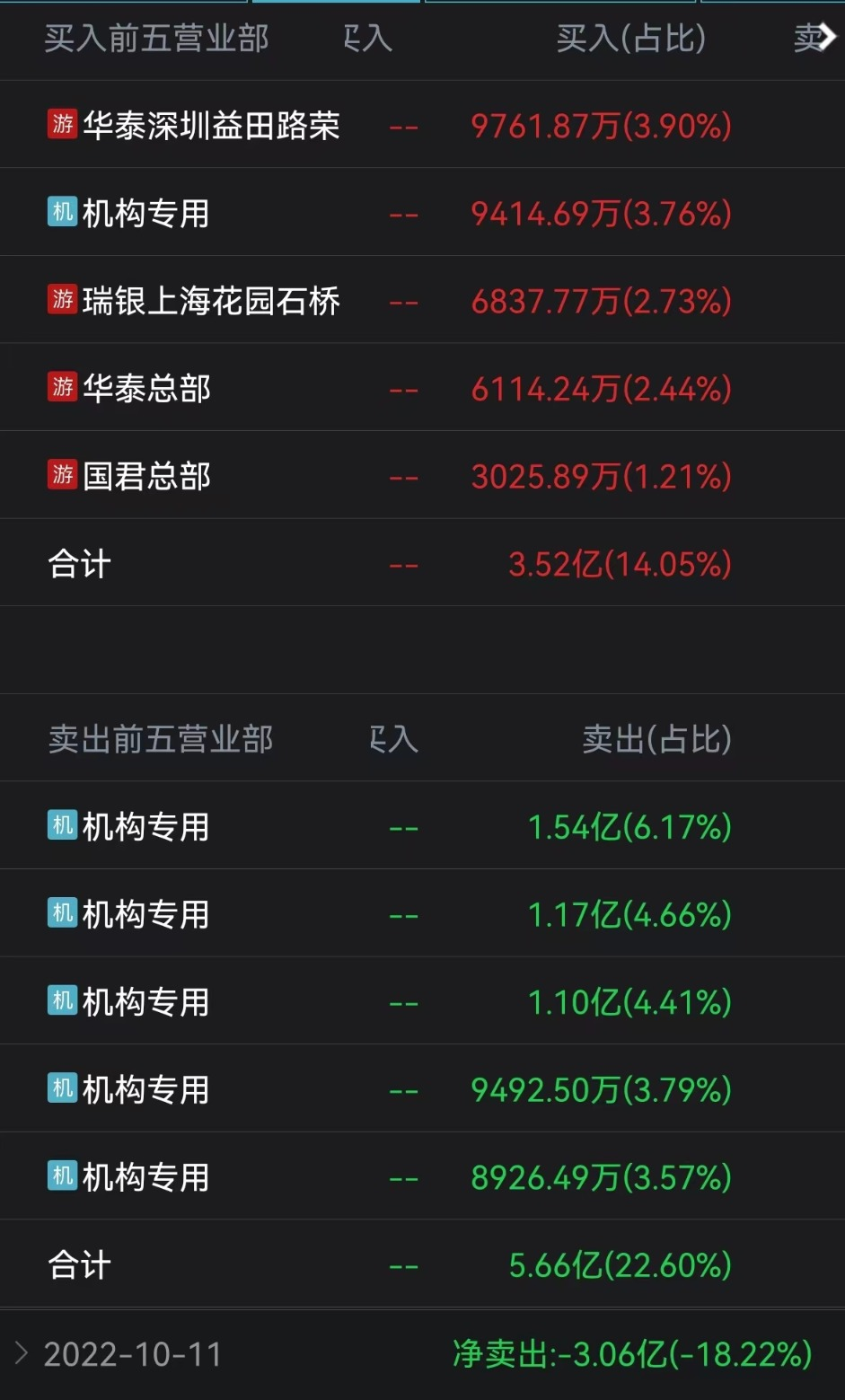Open the 机构专用 row with 1.54亿 sold
Viewport: 845px width, 1400px height.
pos(146,827)
